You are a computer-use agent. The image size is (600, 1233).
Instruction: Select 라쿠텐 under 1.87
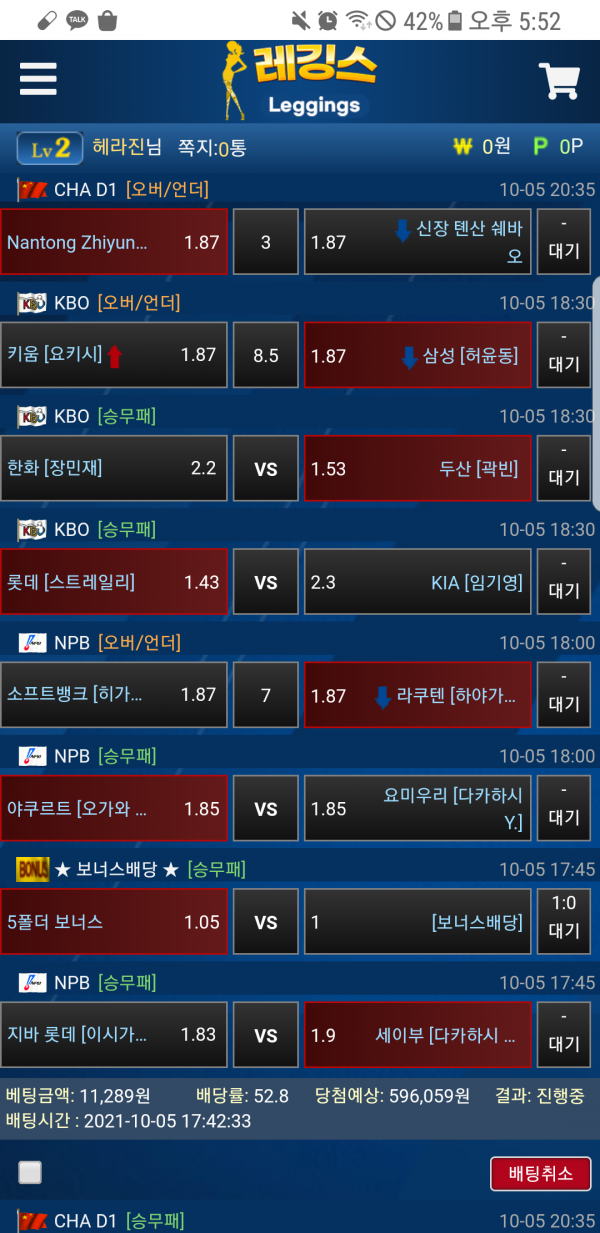click(x=417, y=695)
